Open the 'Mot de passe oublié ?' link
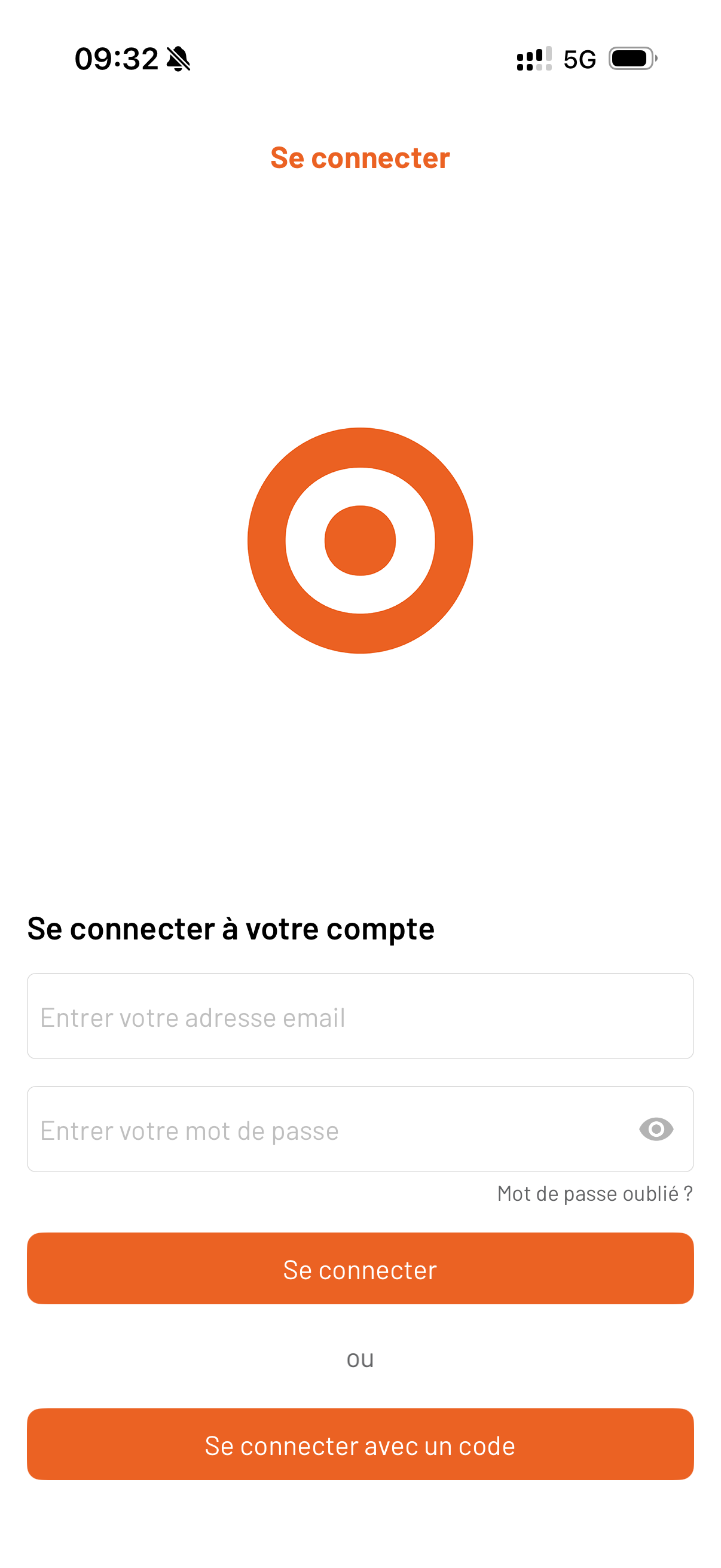Viewport: 721px width, 1568px height. click(594, 1194)
